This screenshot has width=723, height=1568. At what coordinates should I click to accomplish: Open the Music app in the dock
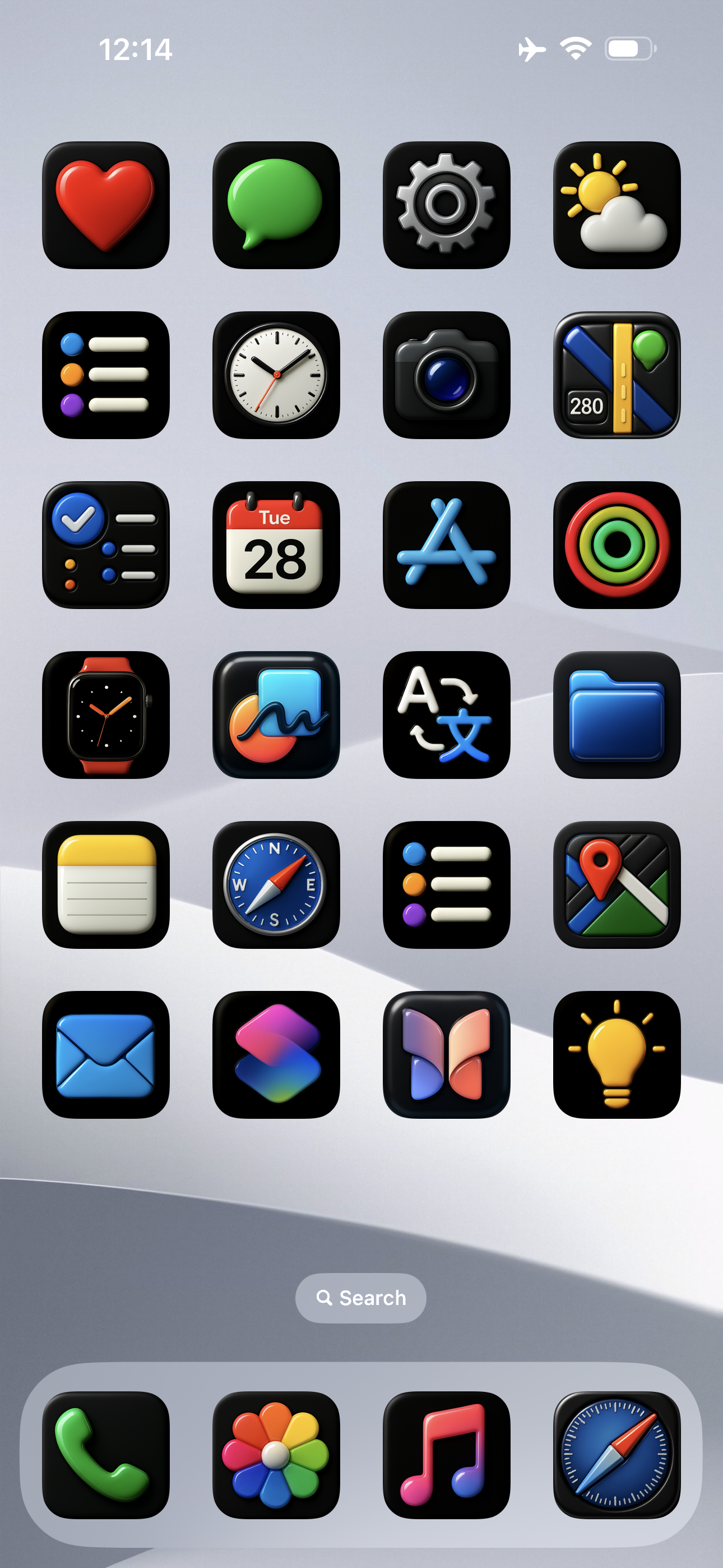click(446, 1455)
